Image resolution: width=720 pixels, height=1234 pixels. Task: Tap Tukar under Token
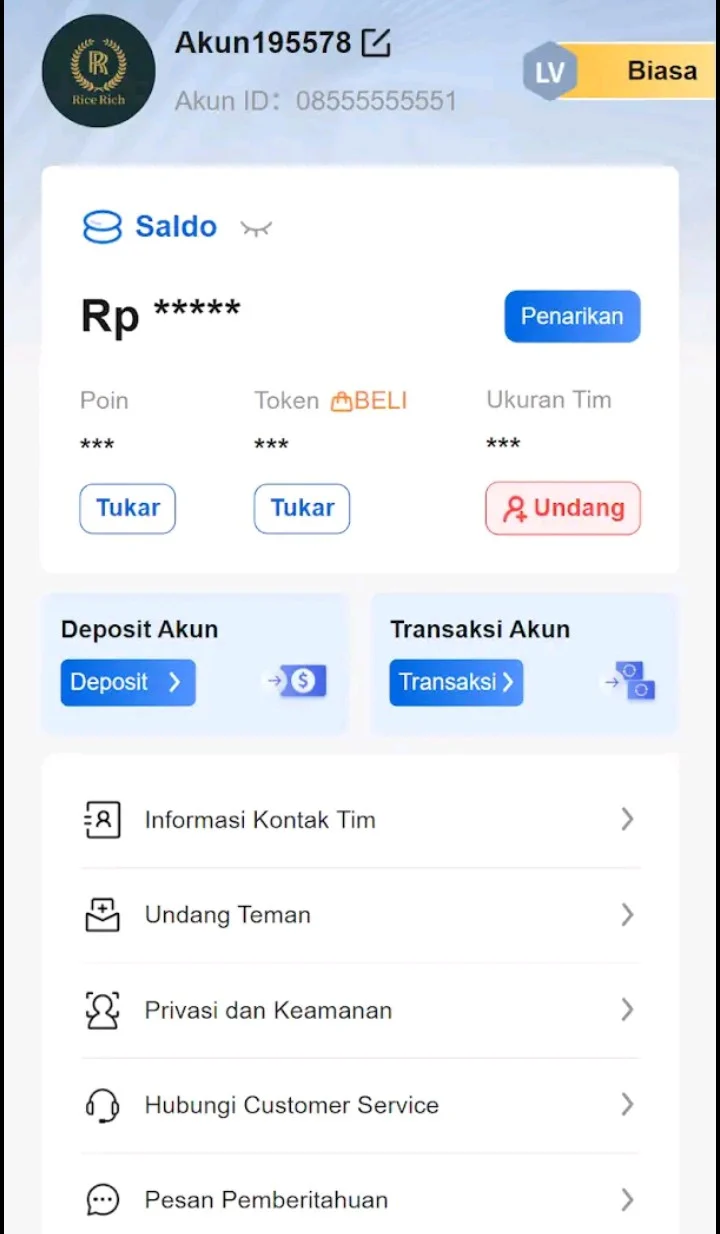(301, 508)
